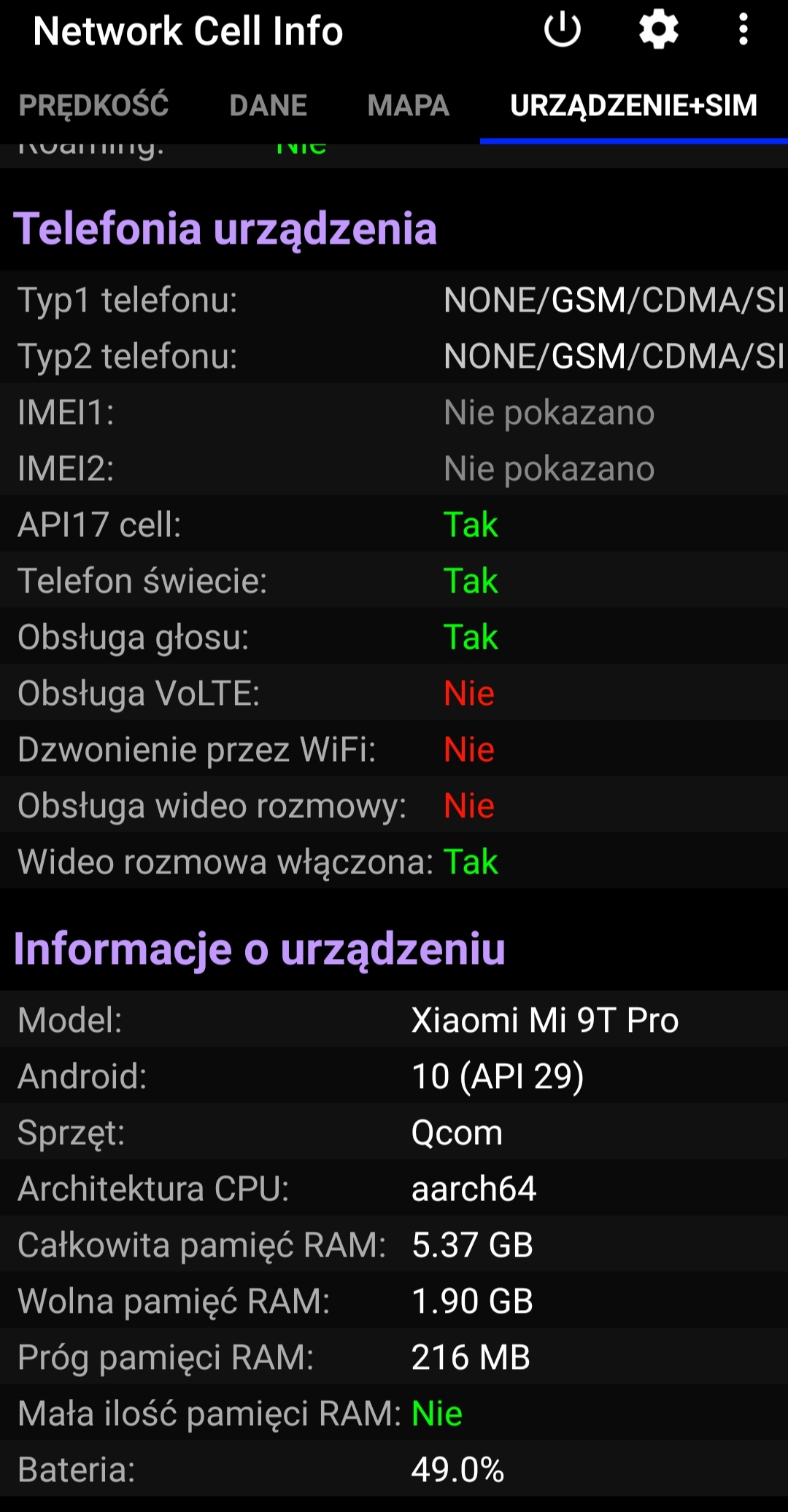Viewport: 788px width, 1512px height.
Task: Open the settings gear
Action: 658,31
